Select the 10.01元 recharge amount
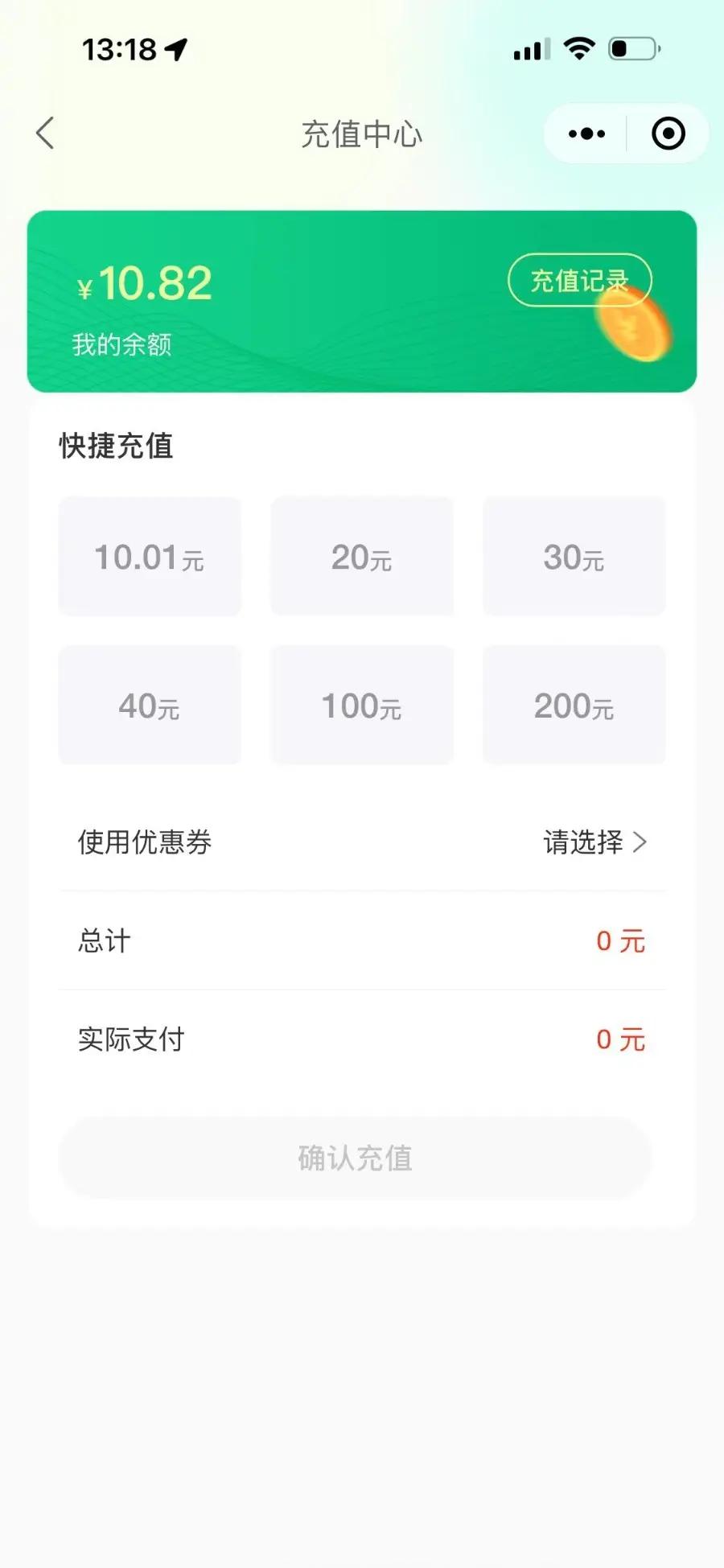The width and height of the screenshot is (724, 1568). [150, 557]
